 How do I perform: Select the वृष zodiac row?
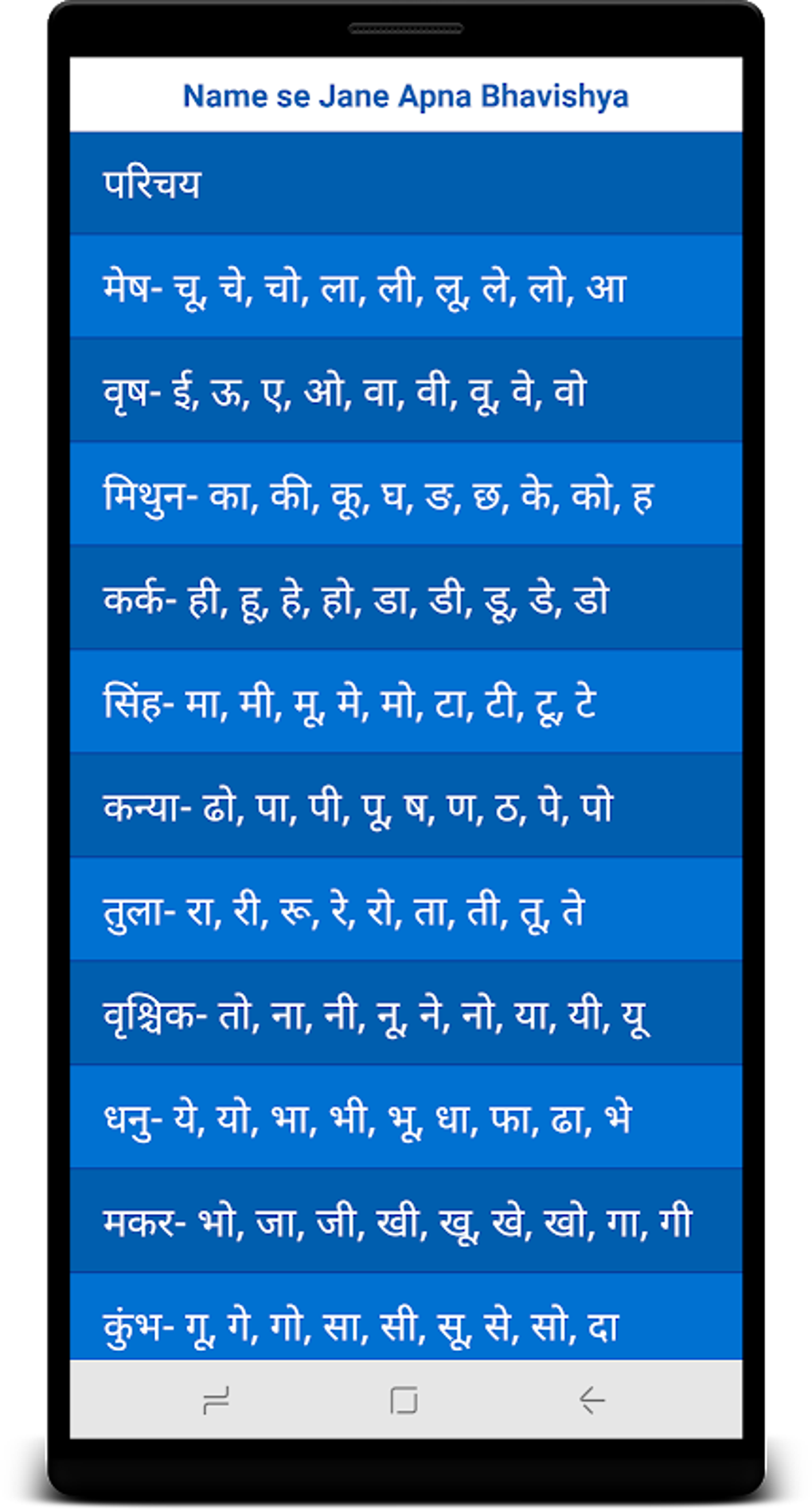(405, 391)
